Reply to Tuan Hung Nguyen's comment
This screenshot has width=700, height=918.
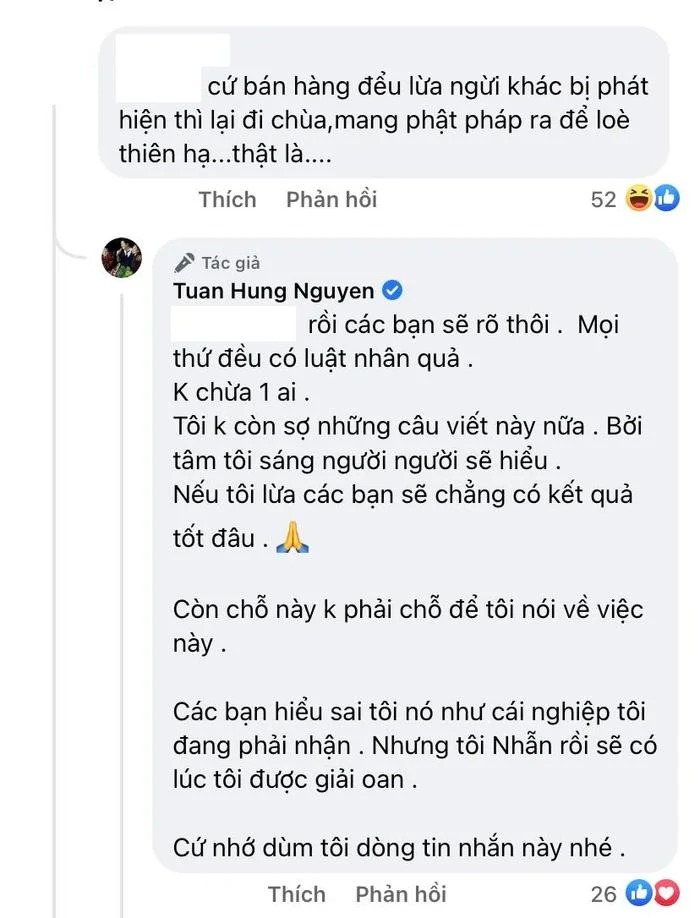400,894
